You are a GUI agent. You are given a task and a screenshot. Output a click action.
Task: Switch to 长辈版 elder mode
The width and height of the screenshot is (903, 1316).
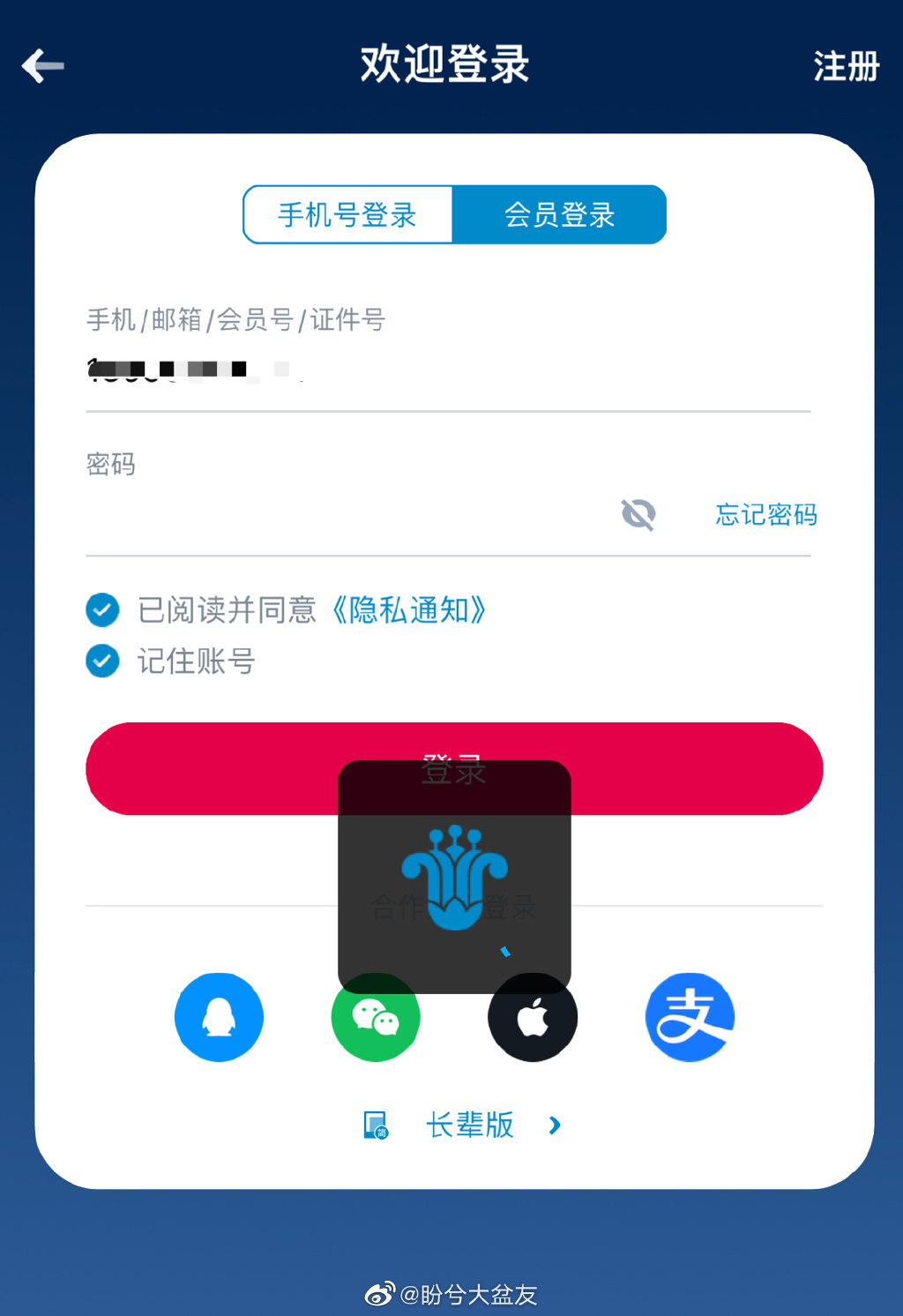click(x=469, y=1125)
